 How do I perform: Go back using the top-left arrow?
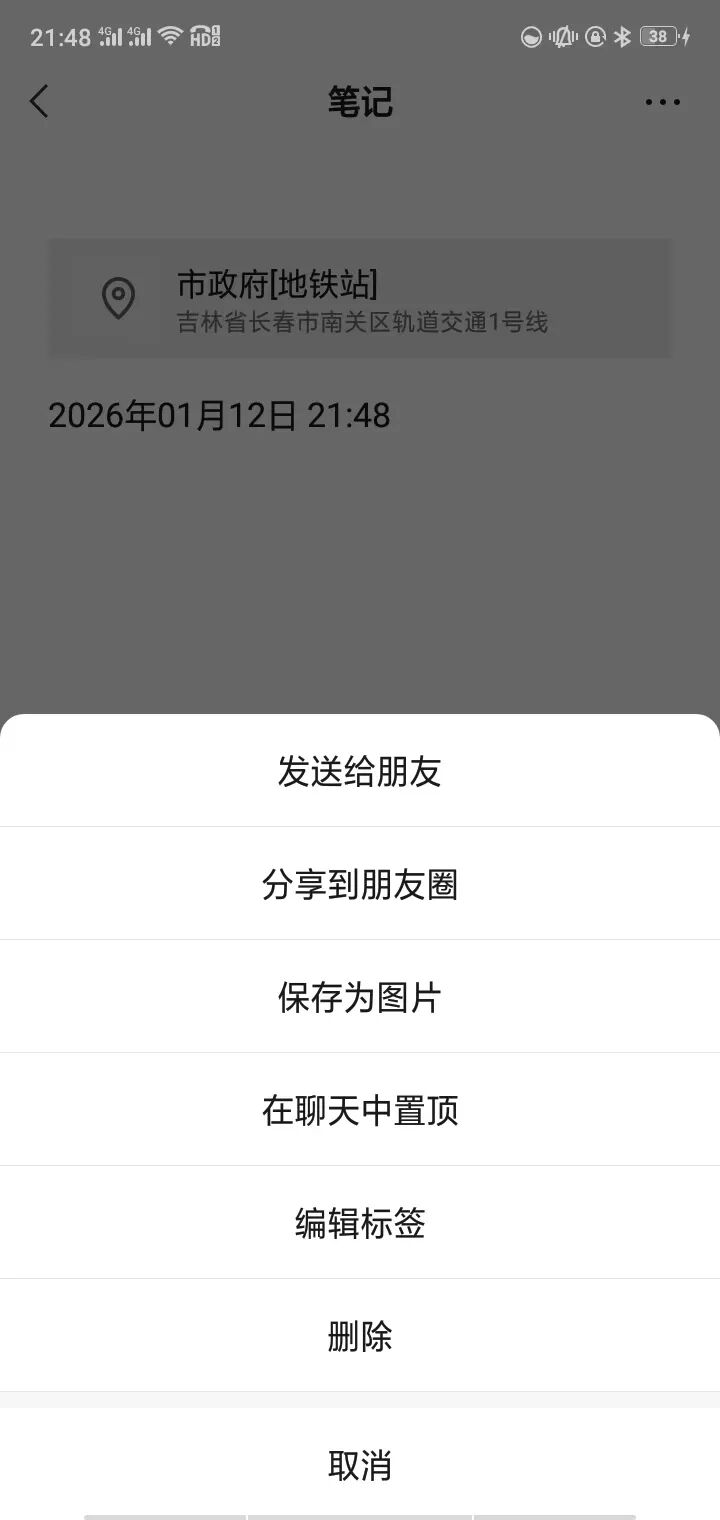point(40,101)
